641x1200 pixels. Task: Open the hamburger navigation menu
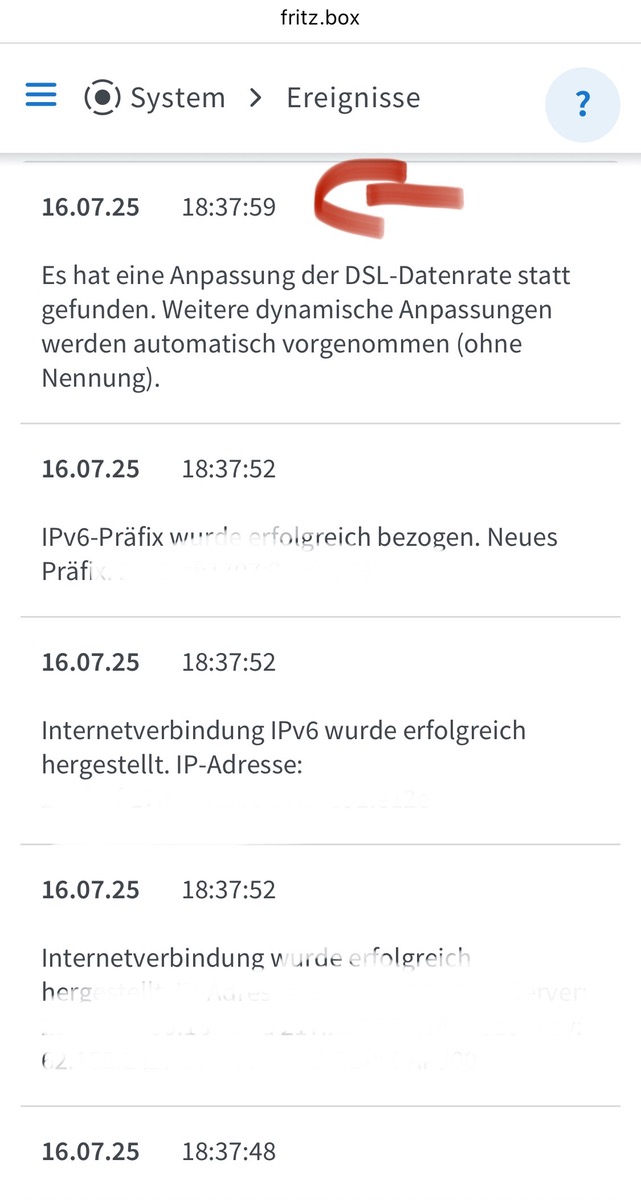click(x=41, y=96)
